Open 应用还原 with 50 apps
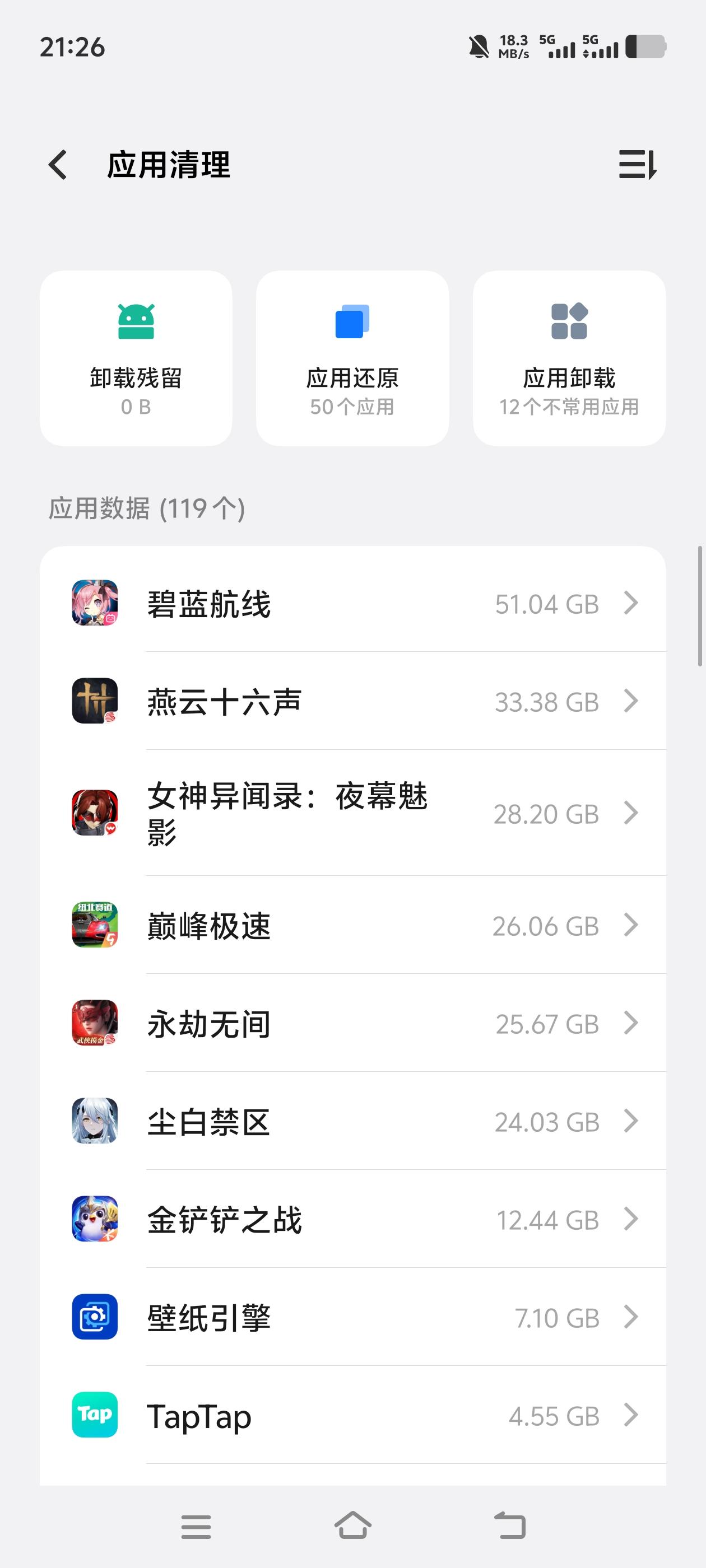Screen dimensions: 706x1568 (x=352, y=358)
